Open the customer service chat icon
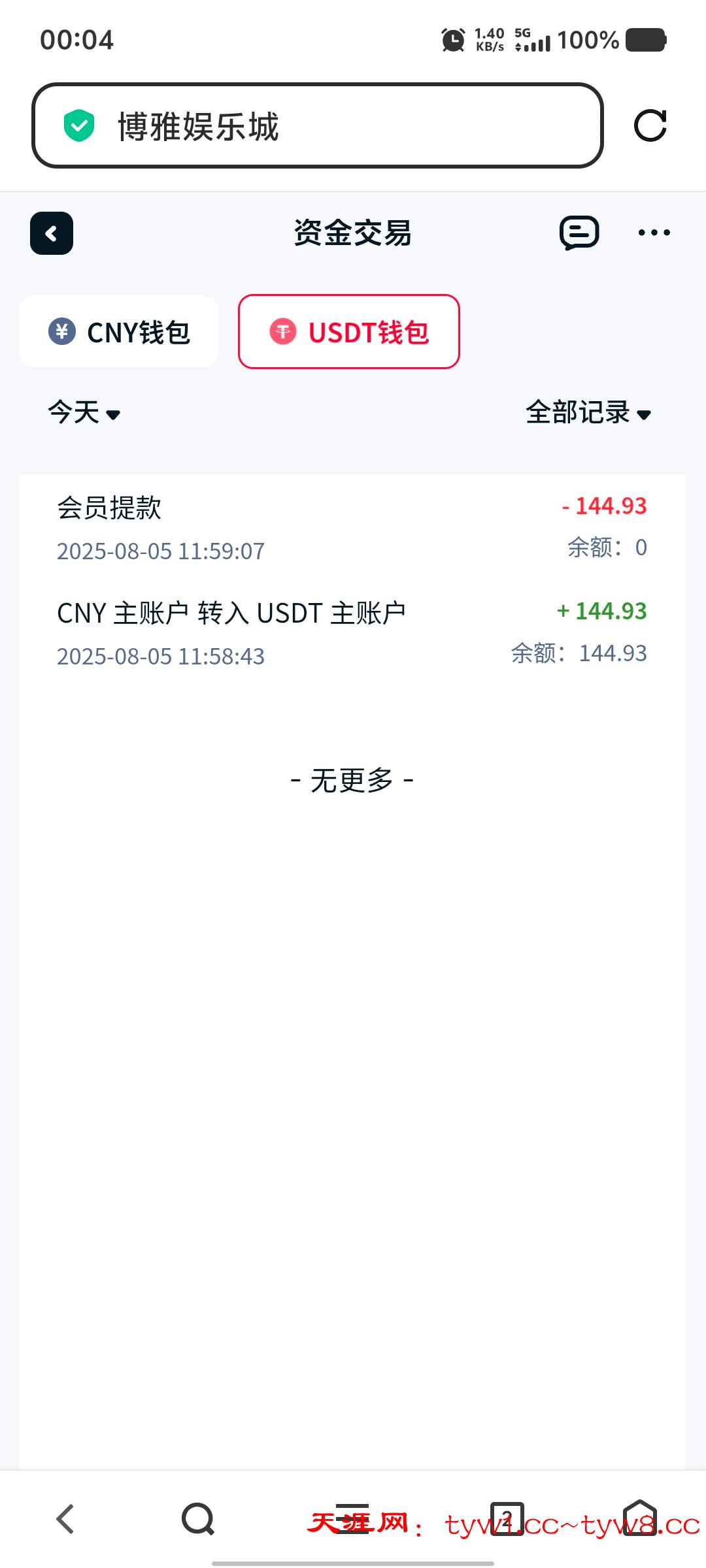Screen dimensions: 706x1568 (x=579, y=233)
